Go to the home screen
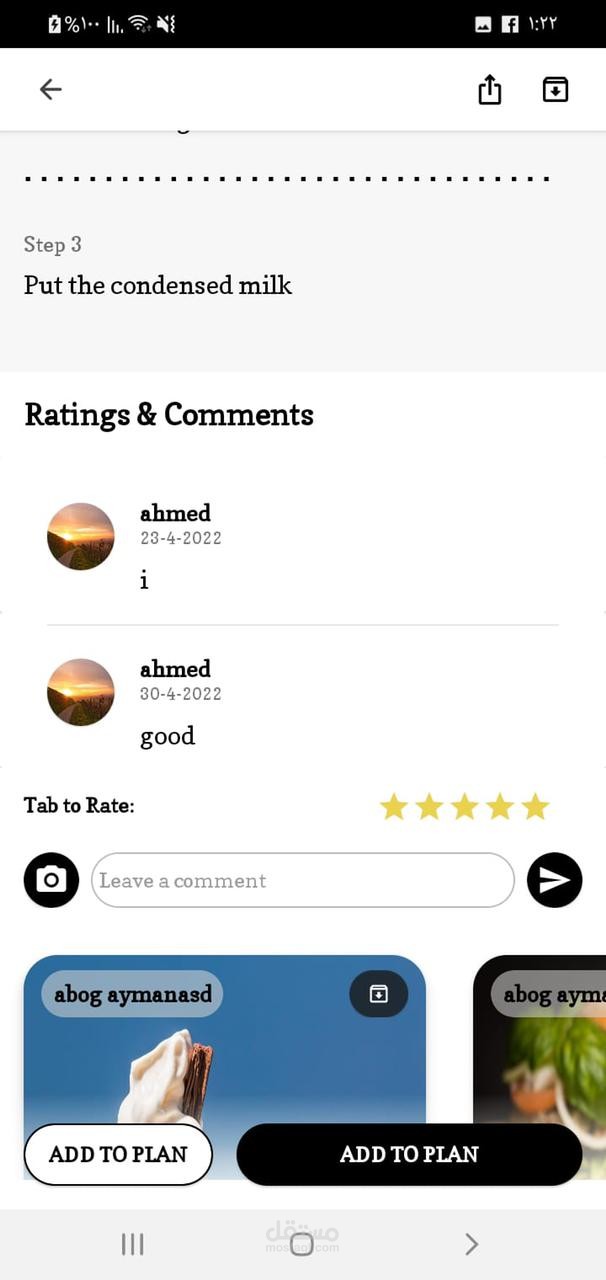Viewport: 606px width, 1280px height. tap(302, 1244)
